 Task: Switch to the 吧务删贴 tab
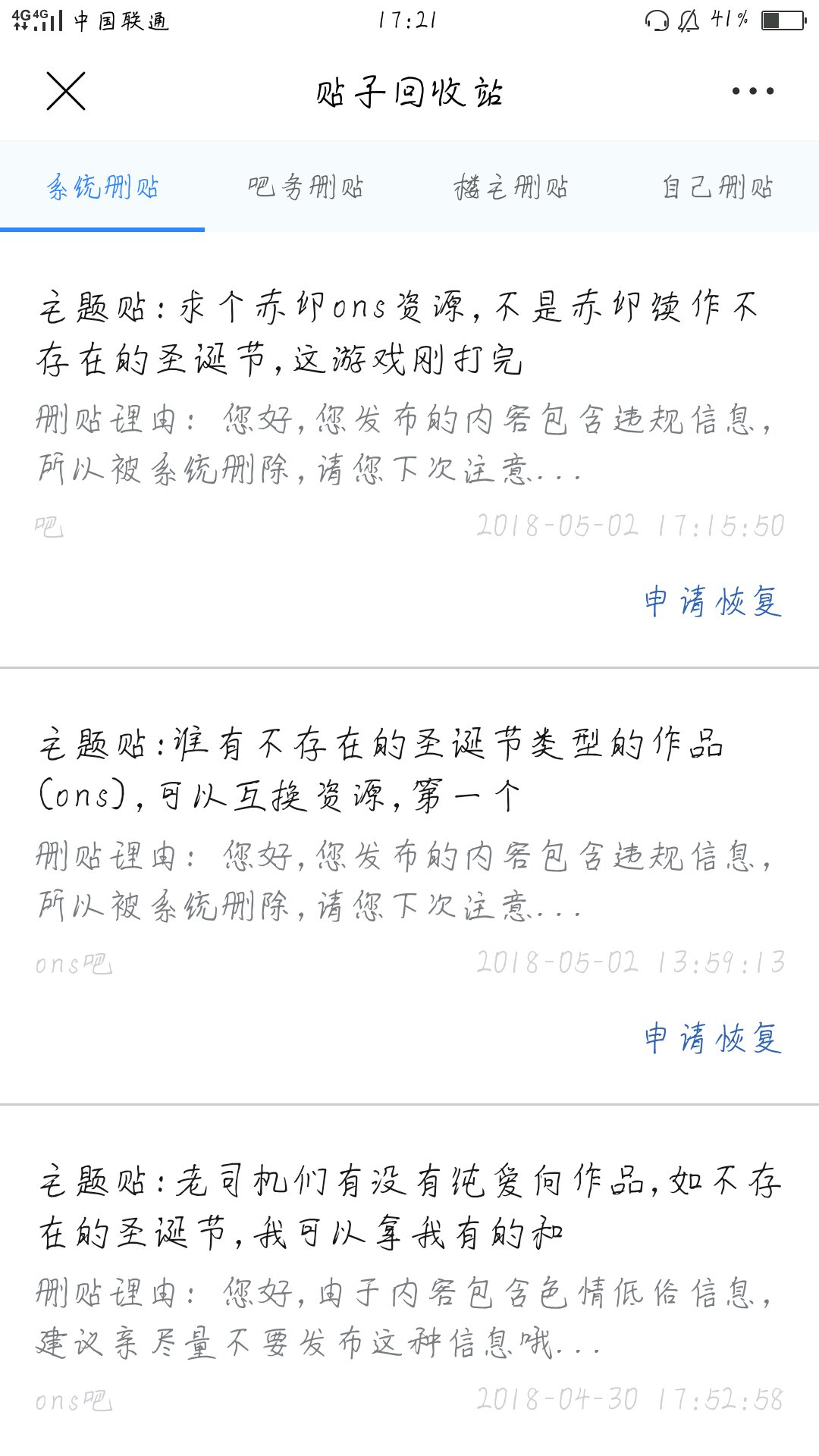(x=306, y=187)
